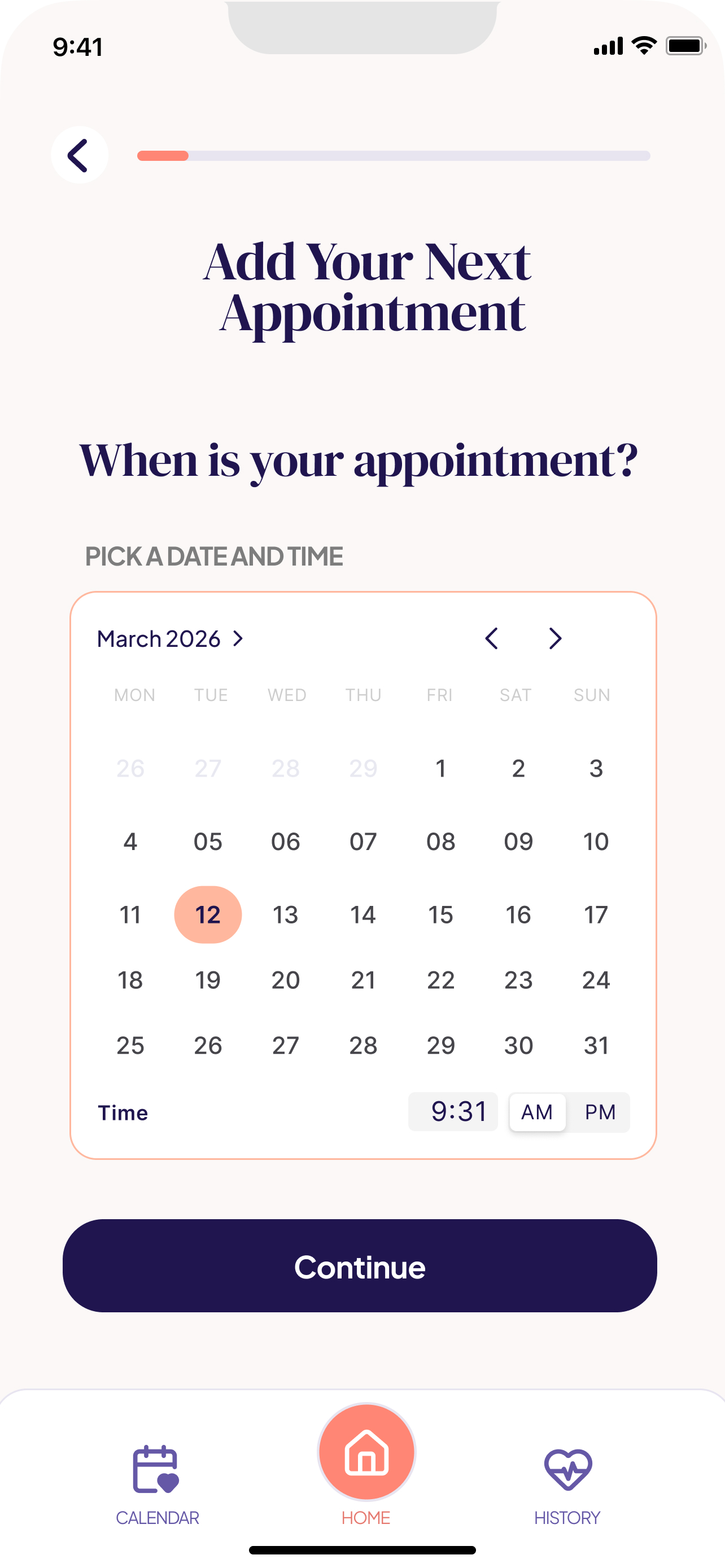Select AM for the appointment time

pos(538,1112)
